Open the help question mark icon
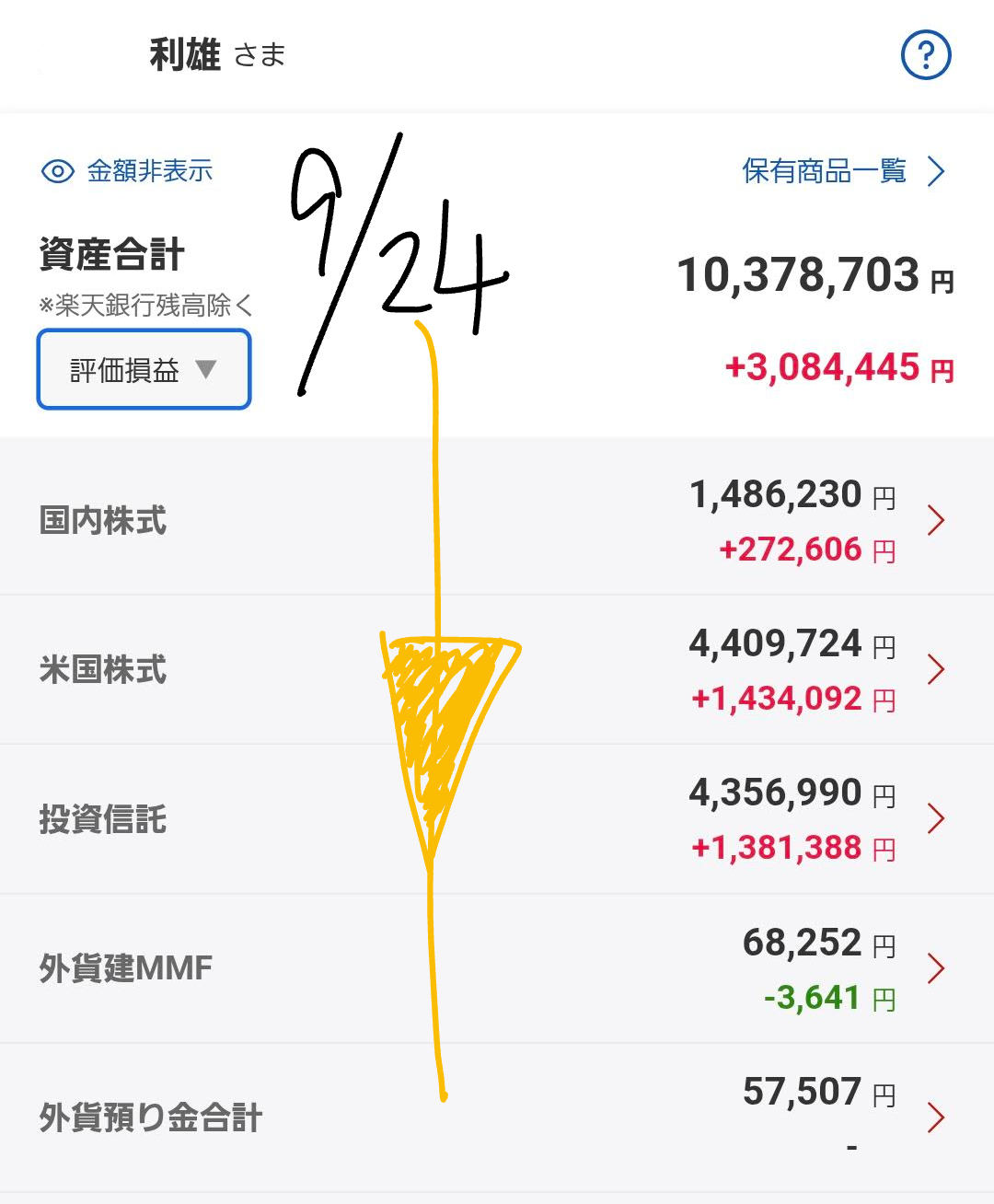The width and height of the screenshot is (994, 1204). click(925, 55)
